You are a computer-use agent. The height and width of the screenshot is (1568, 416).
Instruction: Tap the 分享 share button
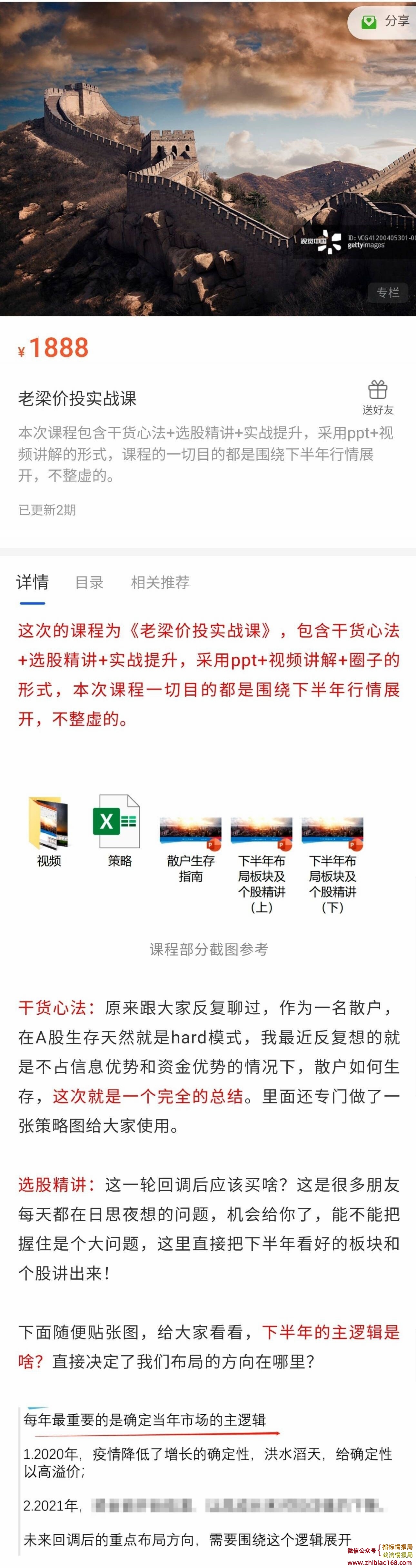coord(386,21)
